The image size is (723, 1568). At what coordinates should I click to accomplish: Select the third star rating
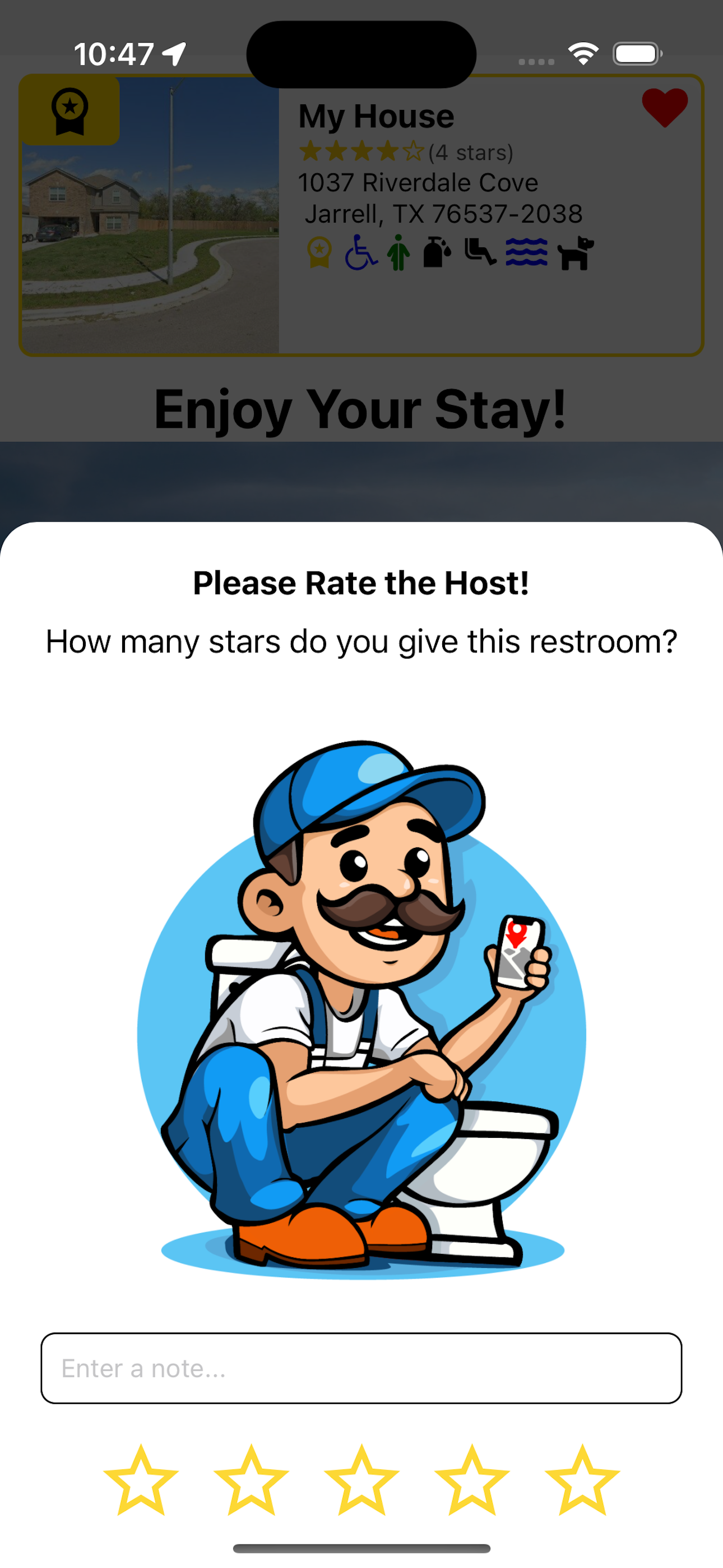pyautogui.click(x=361, y=1481)
